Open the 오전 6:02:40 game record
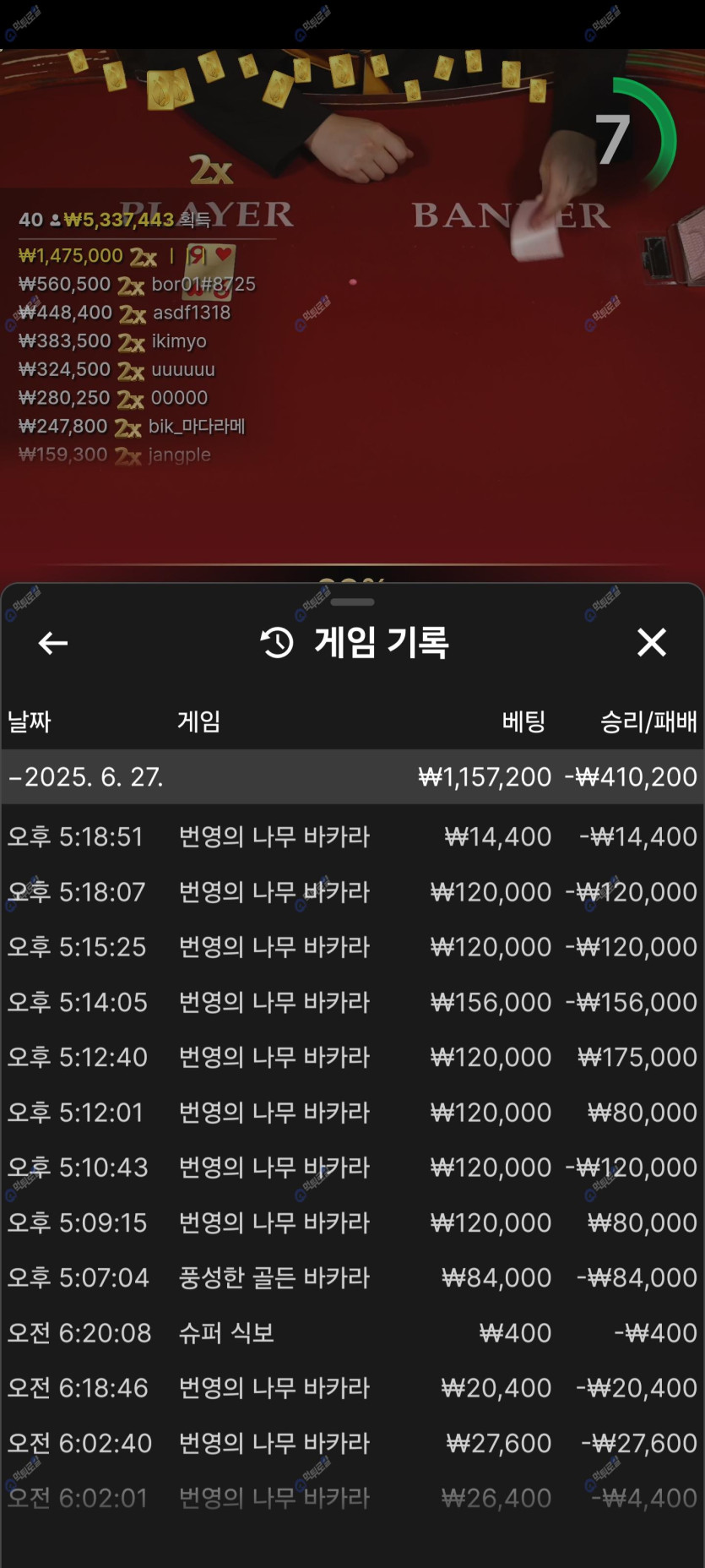 pos(352,1443)
